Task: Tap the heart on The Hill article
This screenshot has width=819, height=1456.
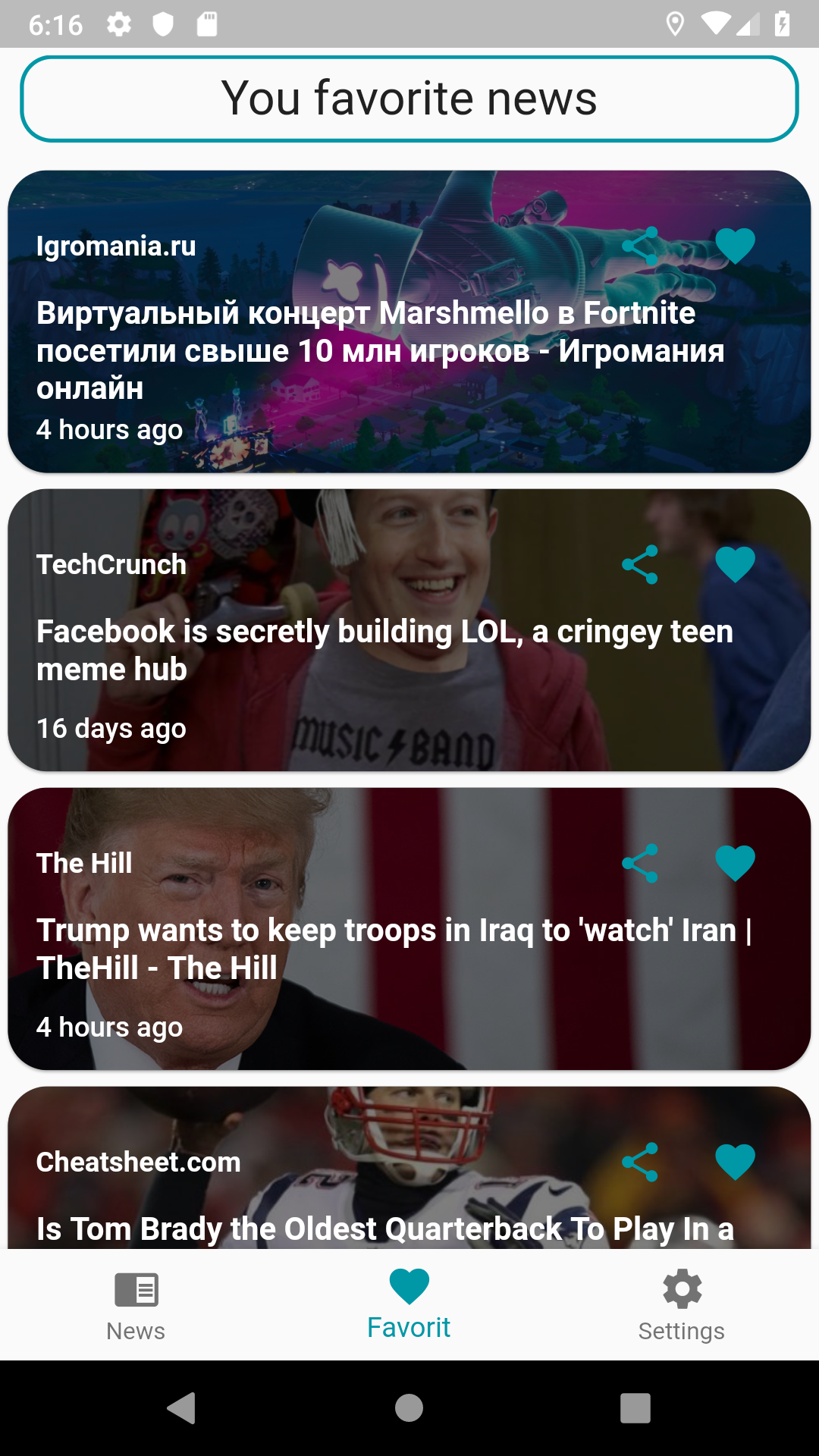Action: click(x=735, y=863)
